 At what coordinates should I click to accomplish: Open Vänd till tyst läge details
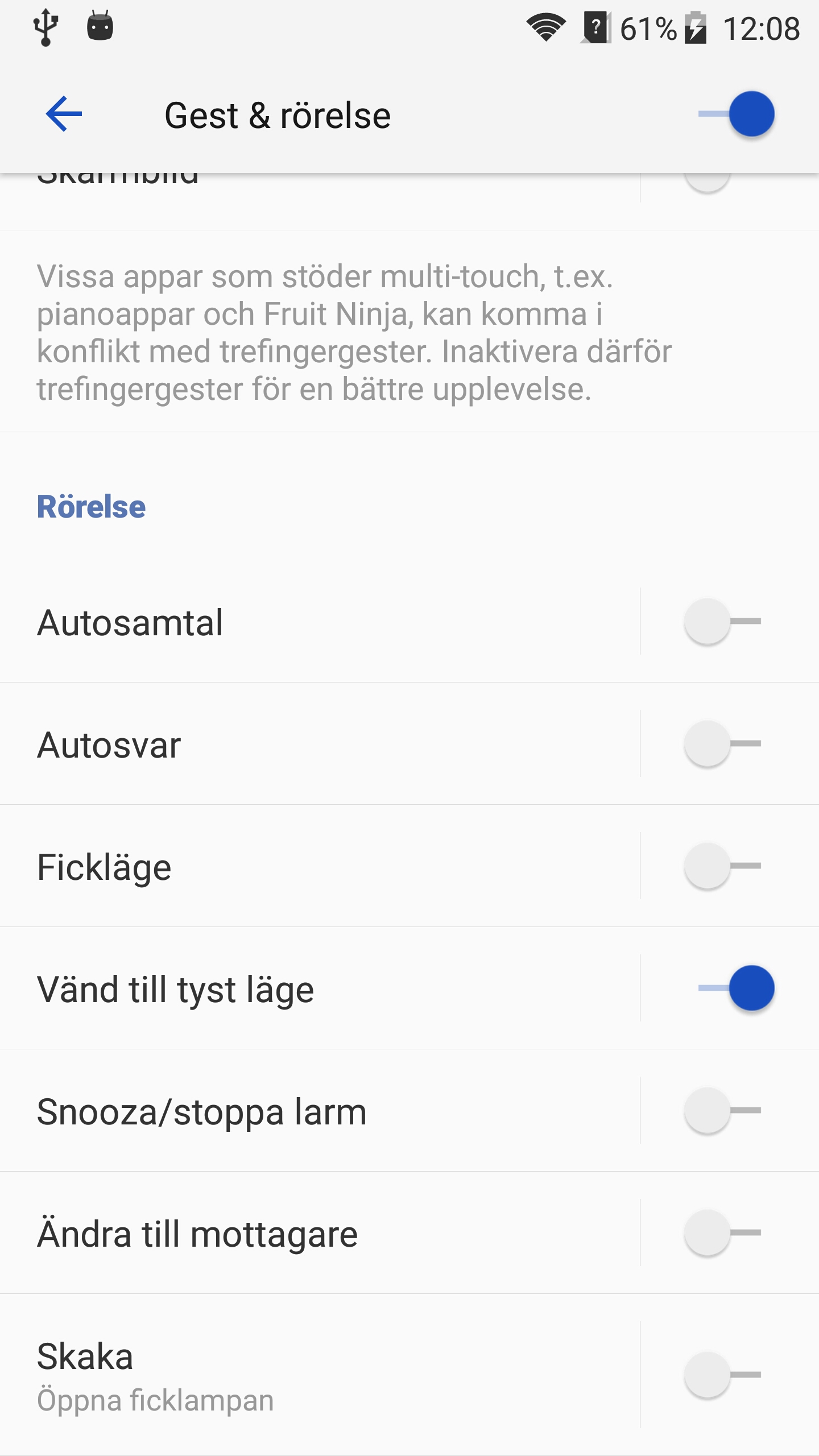(320, 988)
